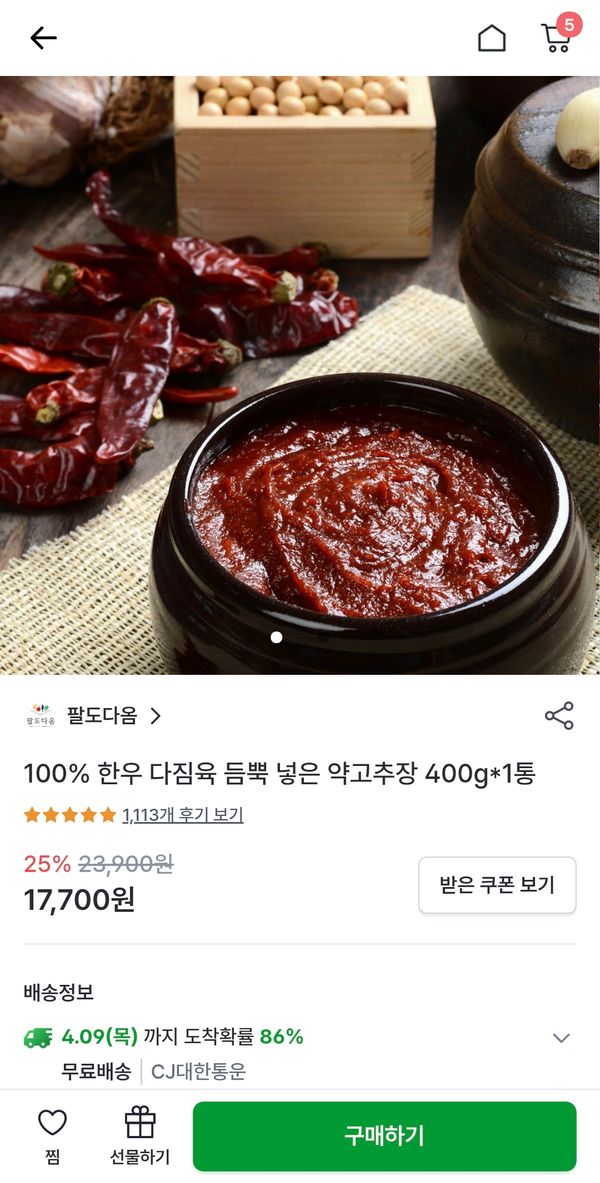Tap the green 구매하기 button

[x=384, y=1136]
